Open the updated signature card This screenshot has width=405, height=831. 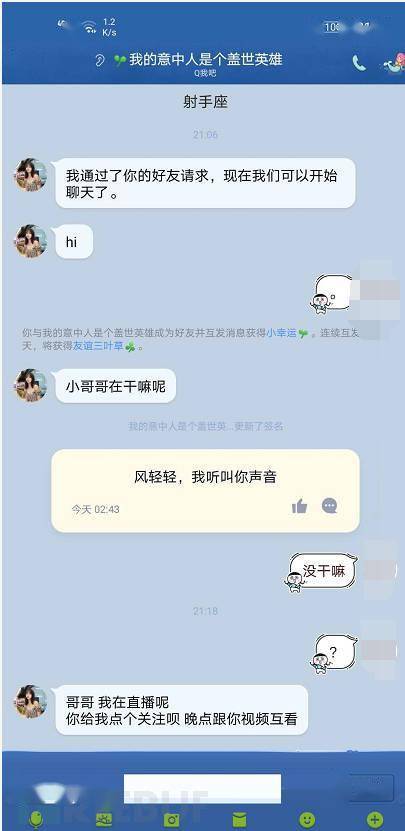(x=205, y=491)
